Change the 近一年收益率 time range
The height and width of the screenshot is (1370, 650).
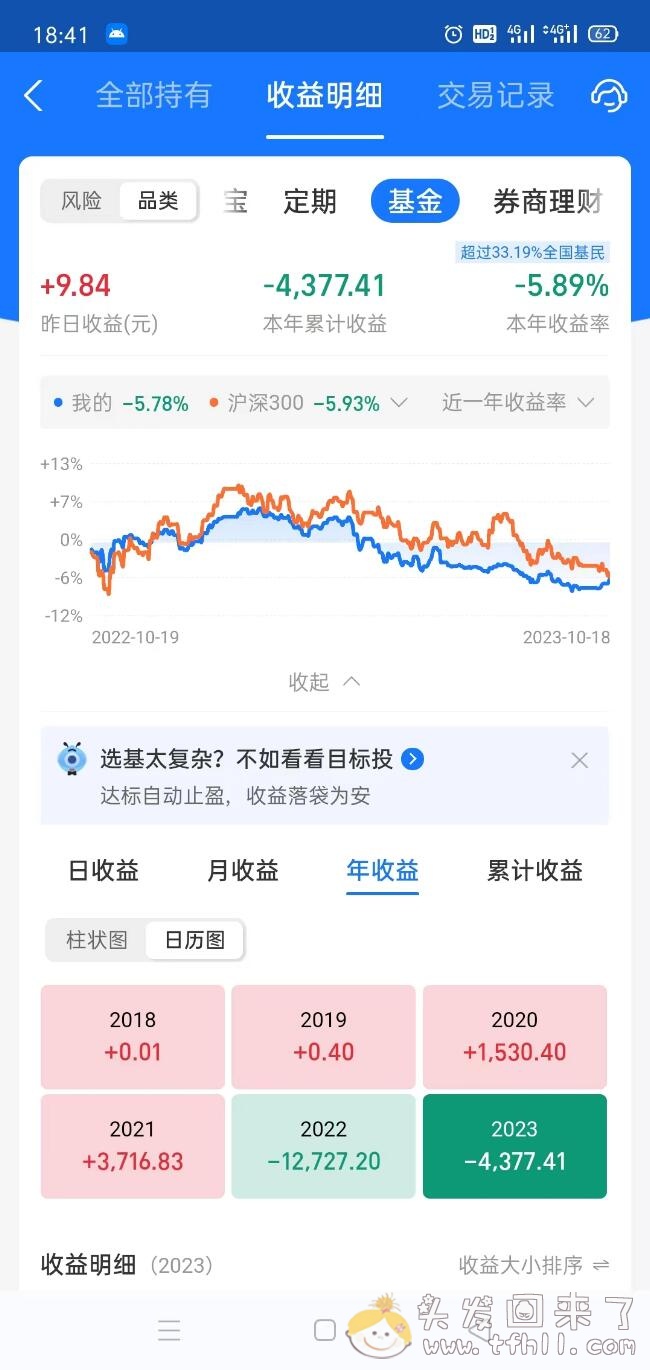tap(518, 402)
